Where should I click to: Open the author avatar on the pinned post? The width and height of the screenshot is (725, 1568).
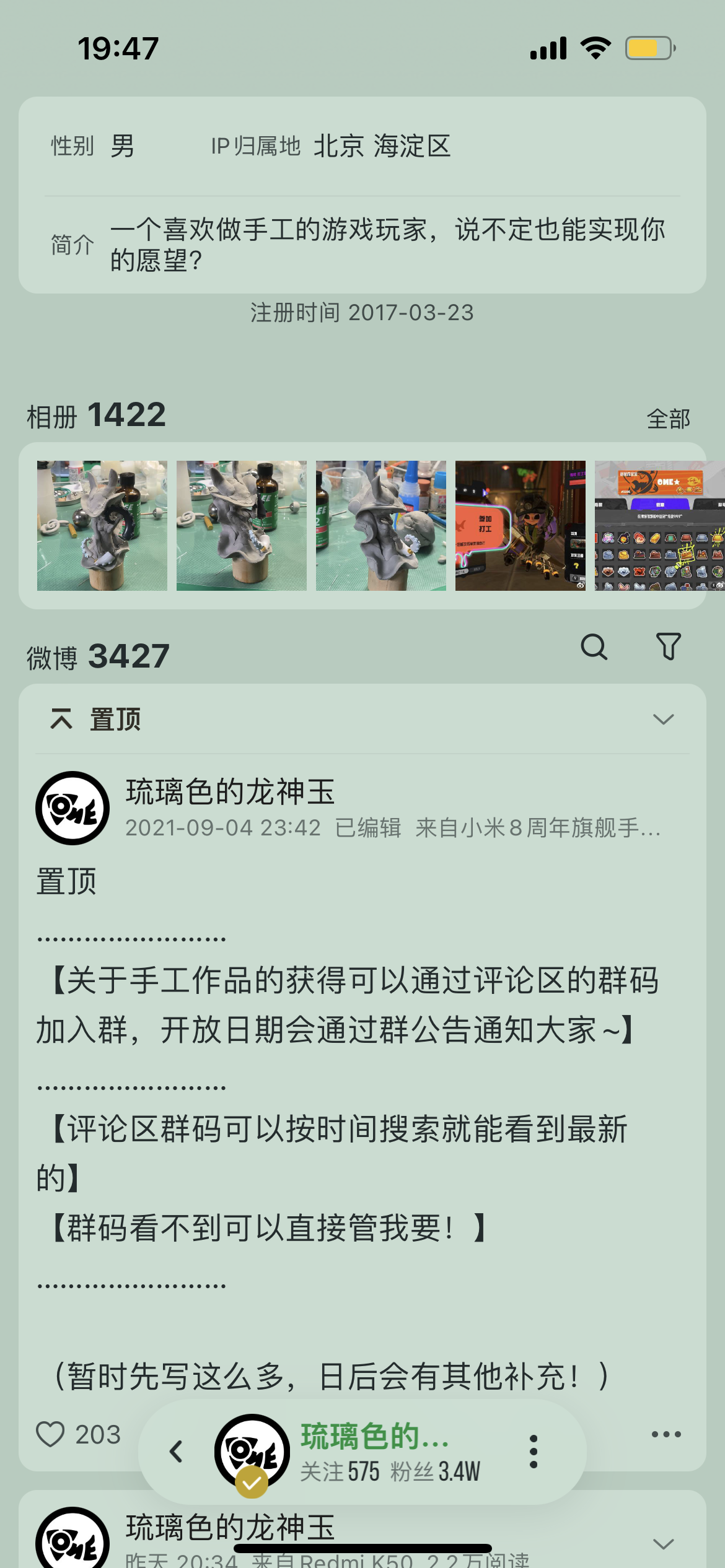point(72,808)
